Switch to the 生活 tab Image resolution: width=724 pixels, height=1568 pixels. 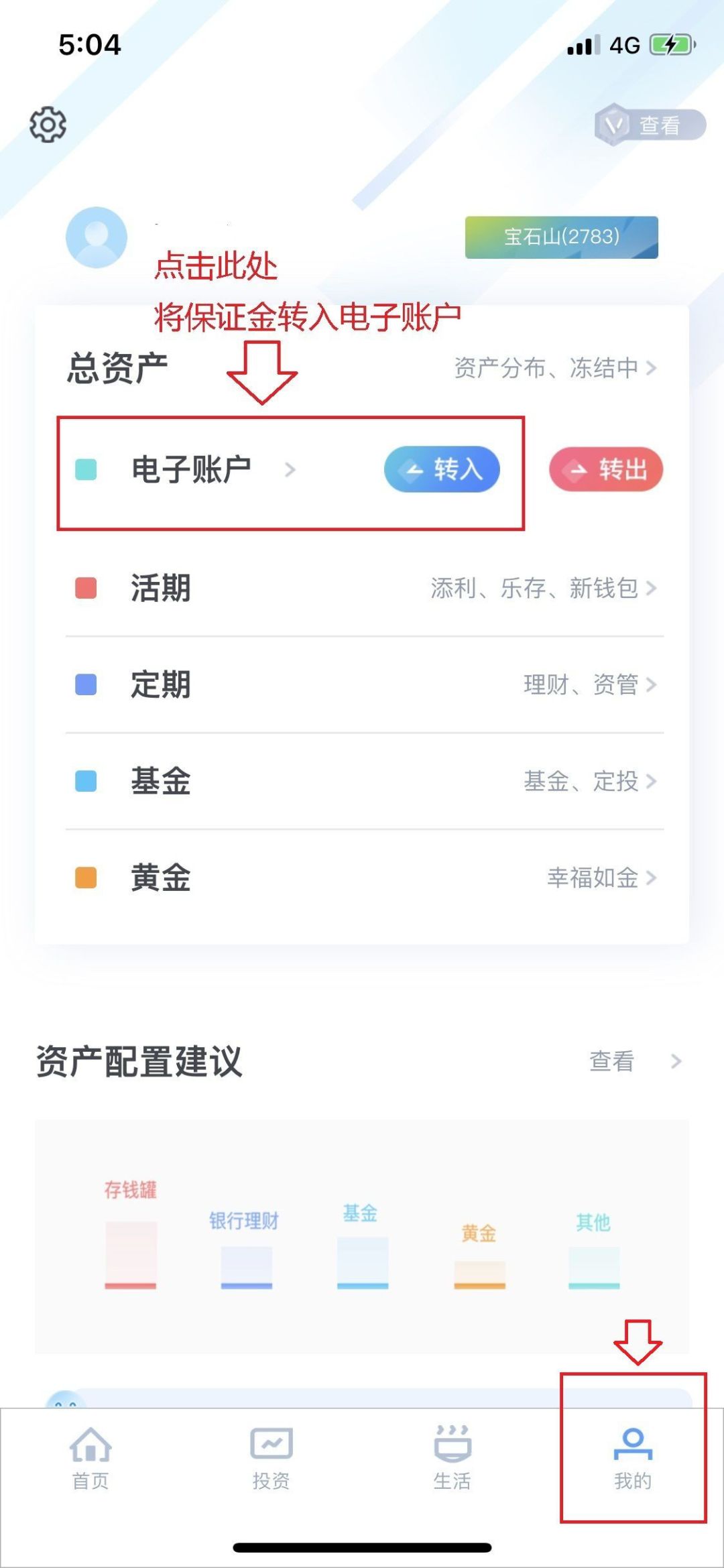(x=452, y=1459)
